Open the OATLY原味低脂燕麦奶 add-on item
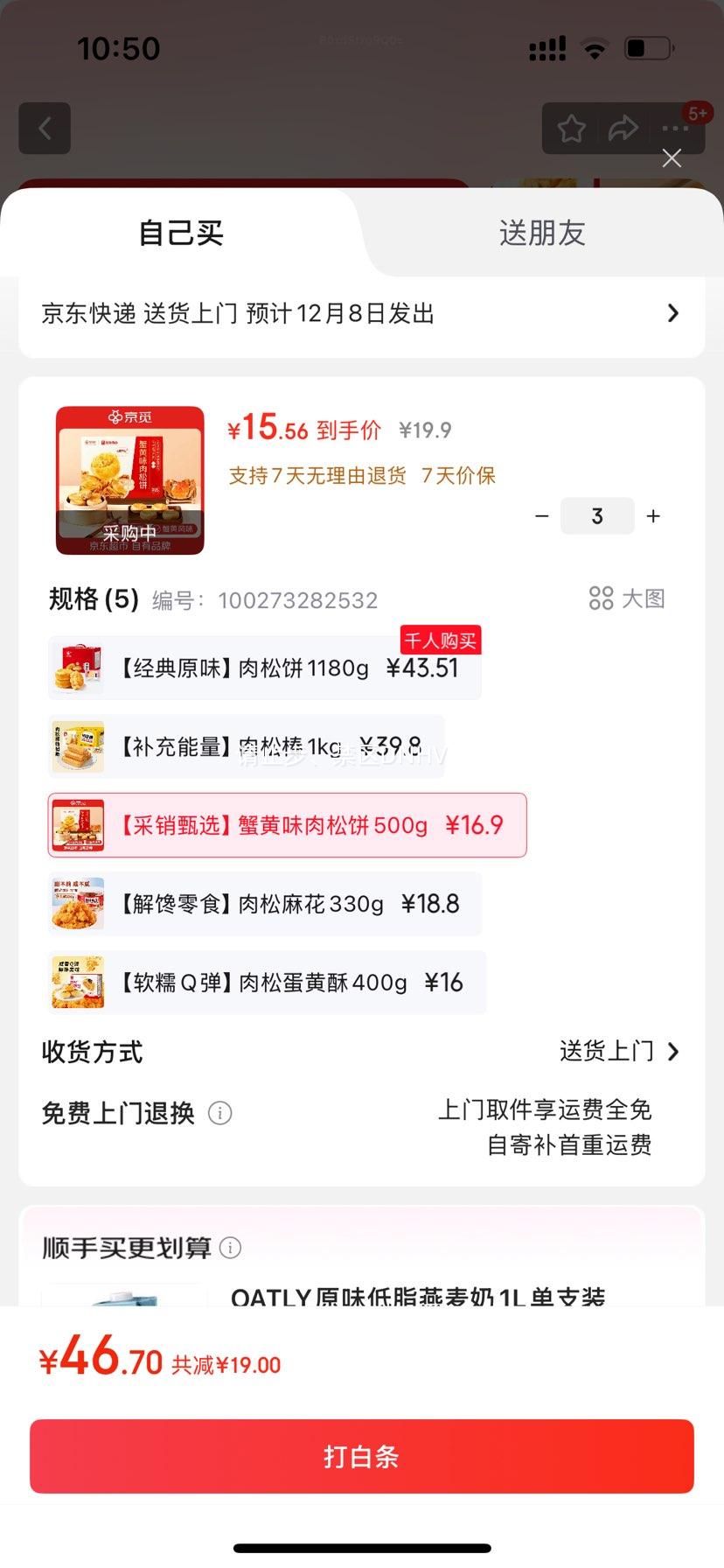This screenshot has height=1568, width=724. click(x=417, y=1296)
